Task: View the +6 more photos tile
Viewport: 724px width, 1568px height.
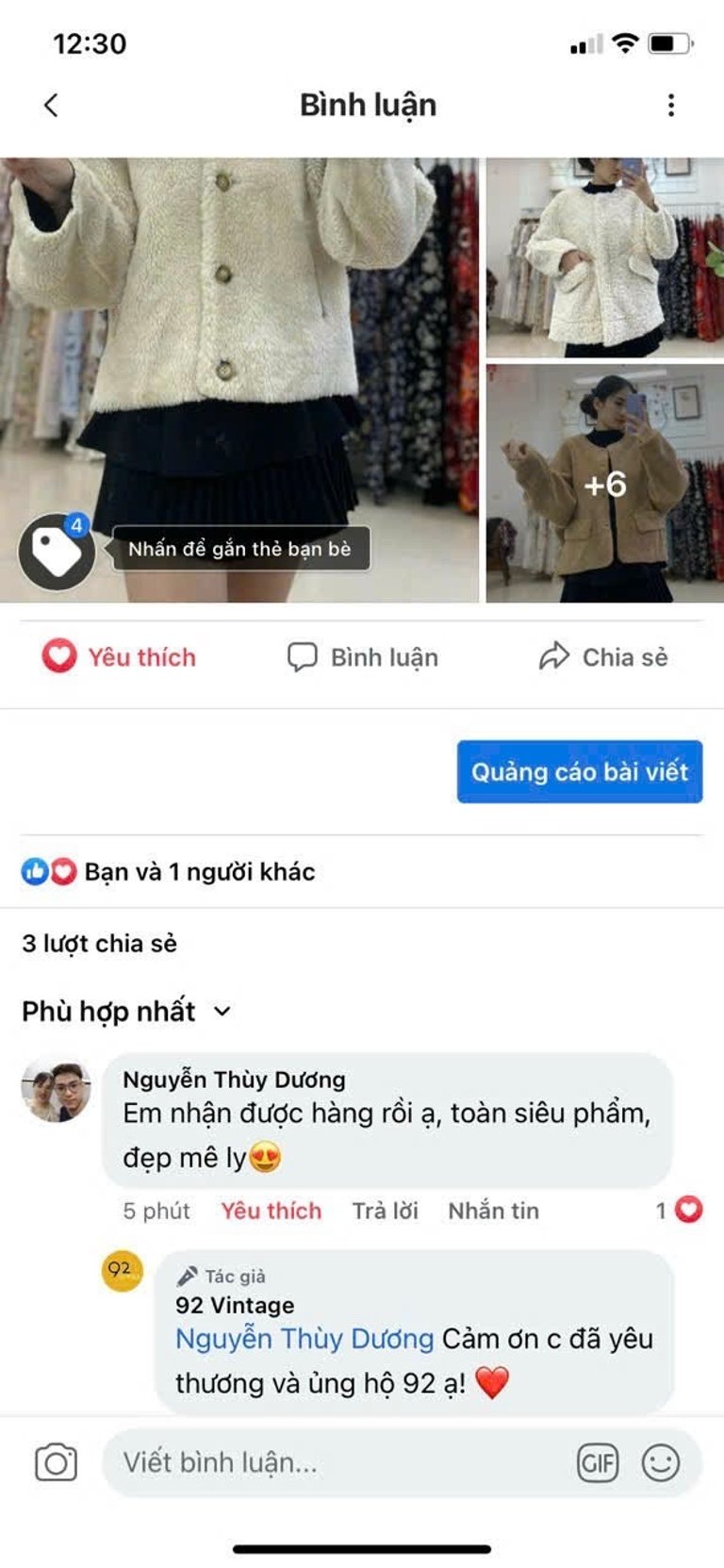Action: [604, 484]
